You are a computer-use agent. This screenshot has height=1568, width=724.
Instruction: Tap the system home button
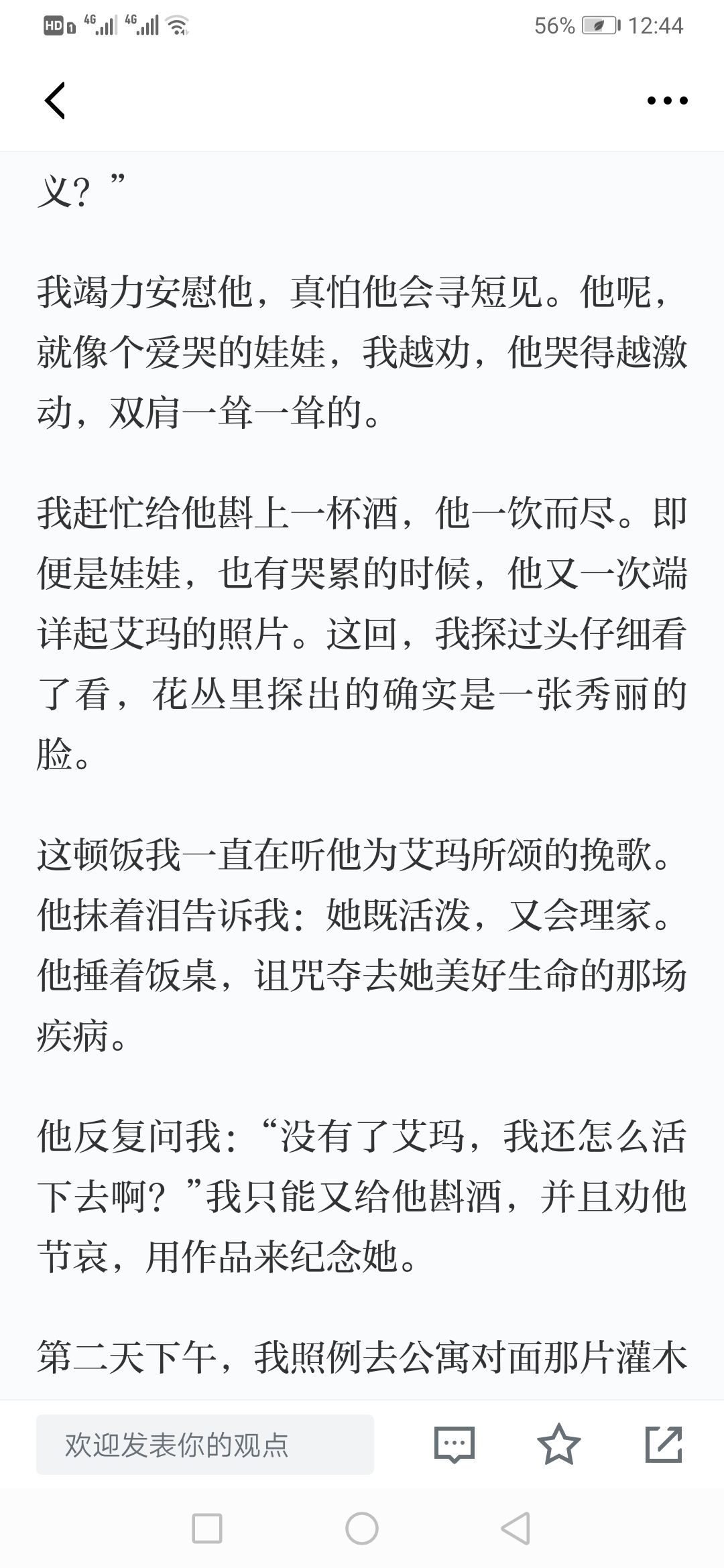pyautogui.click(x=362, y=1529)
